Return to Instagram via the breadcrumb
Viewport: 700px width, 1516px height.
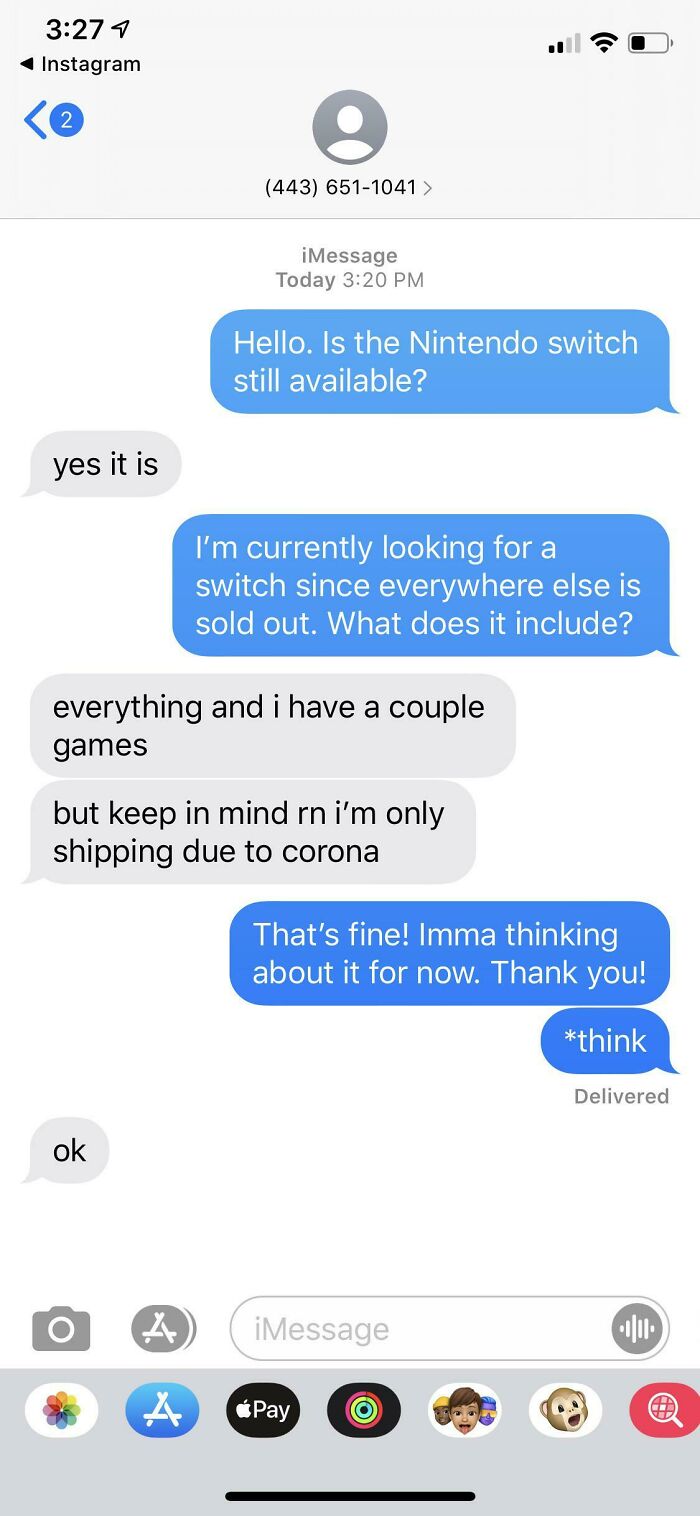[x=81, y=64]
